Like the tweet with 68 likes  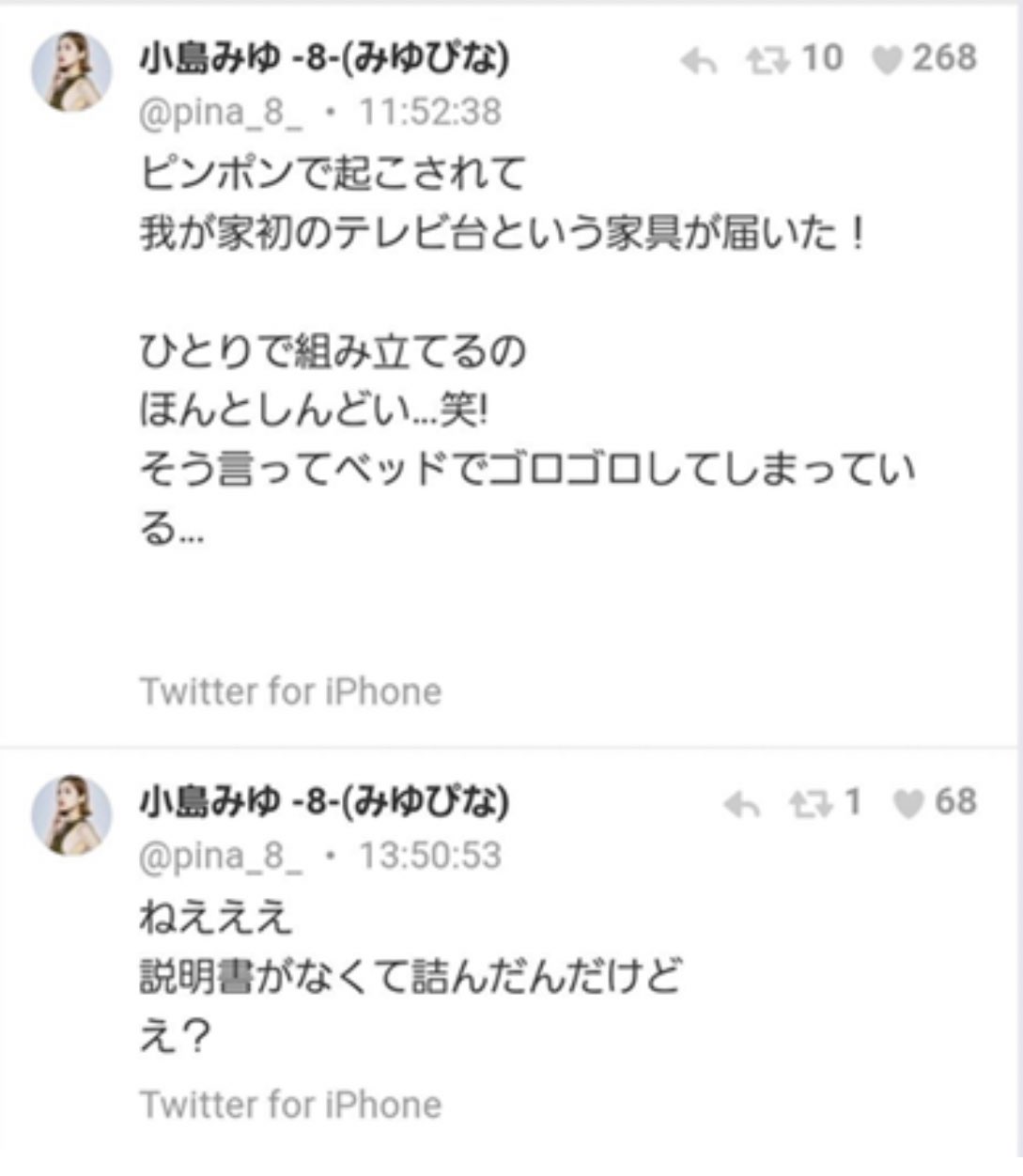(x=907, y=805)
